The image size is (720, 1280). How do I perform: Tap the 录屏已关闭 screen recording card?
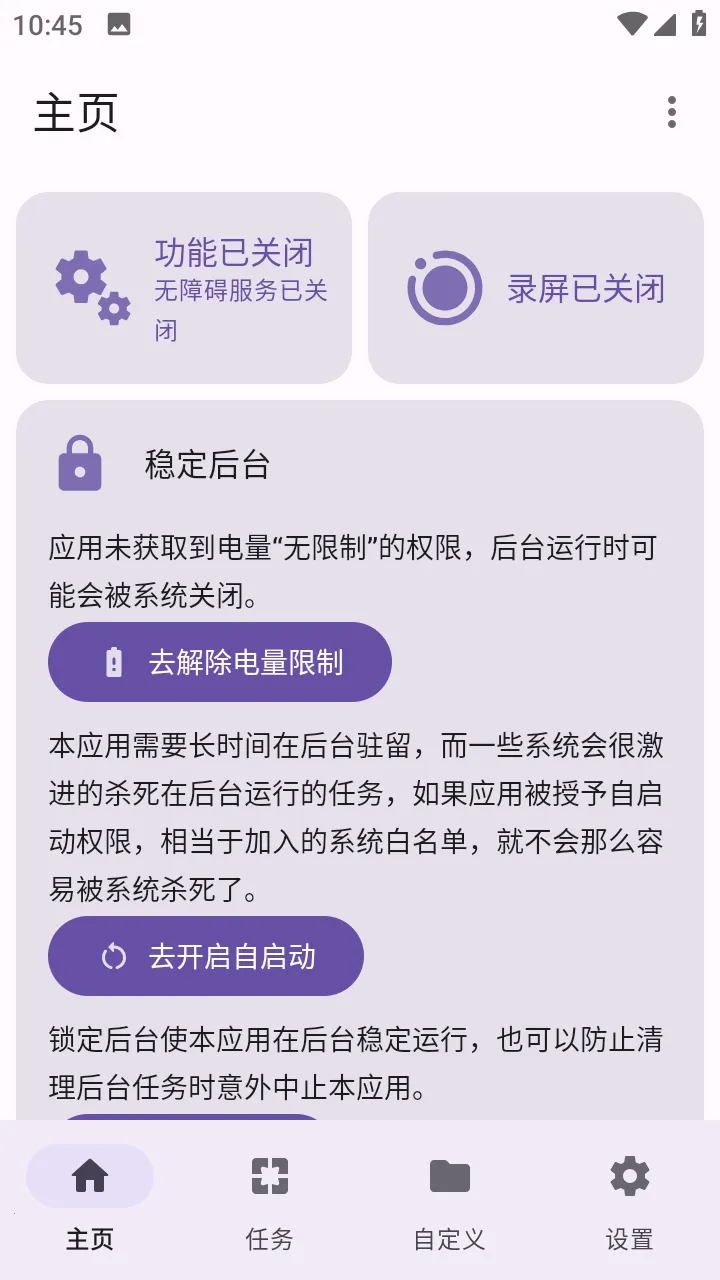coord(536,288)
